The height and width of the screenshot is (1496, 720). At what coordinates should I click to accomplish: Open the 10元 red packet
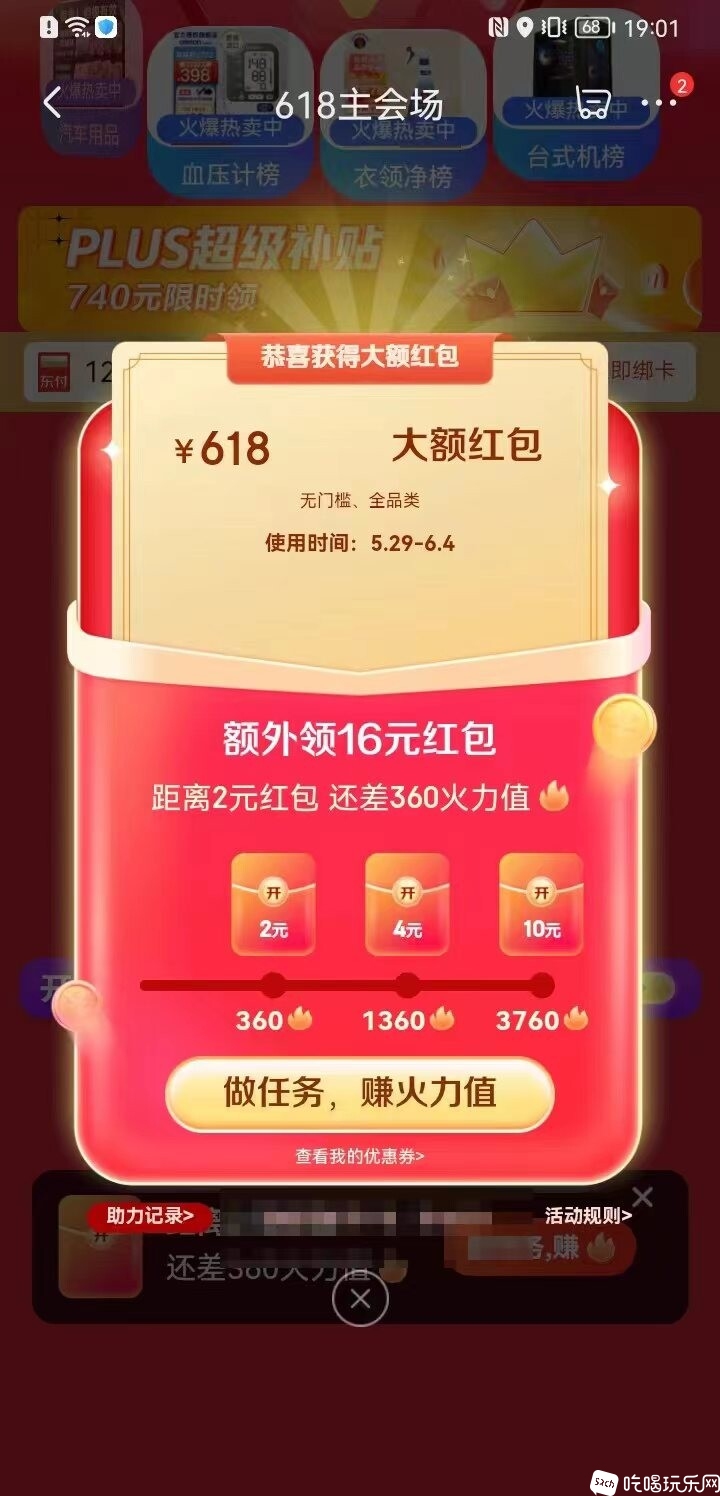coord(541,904)
